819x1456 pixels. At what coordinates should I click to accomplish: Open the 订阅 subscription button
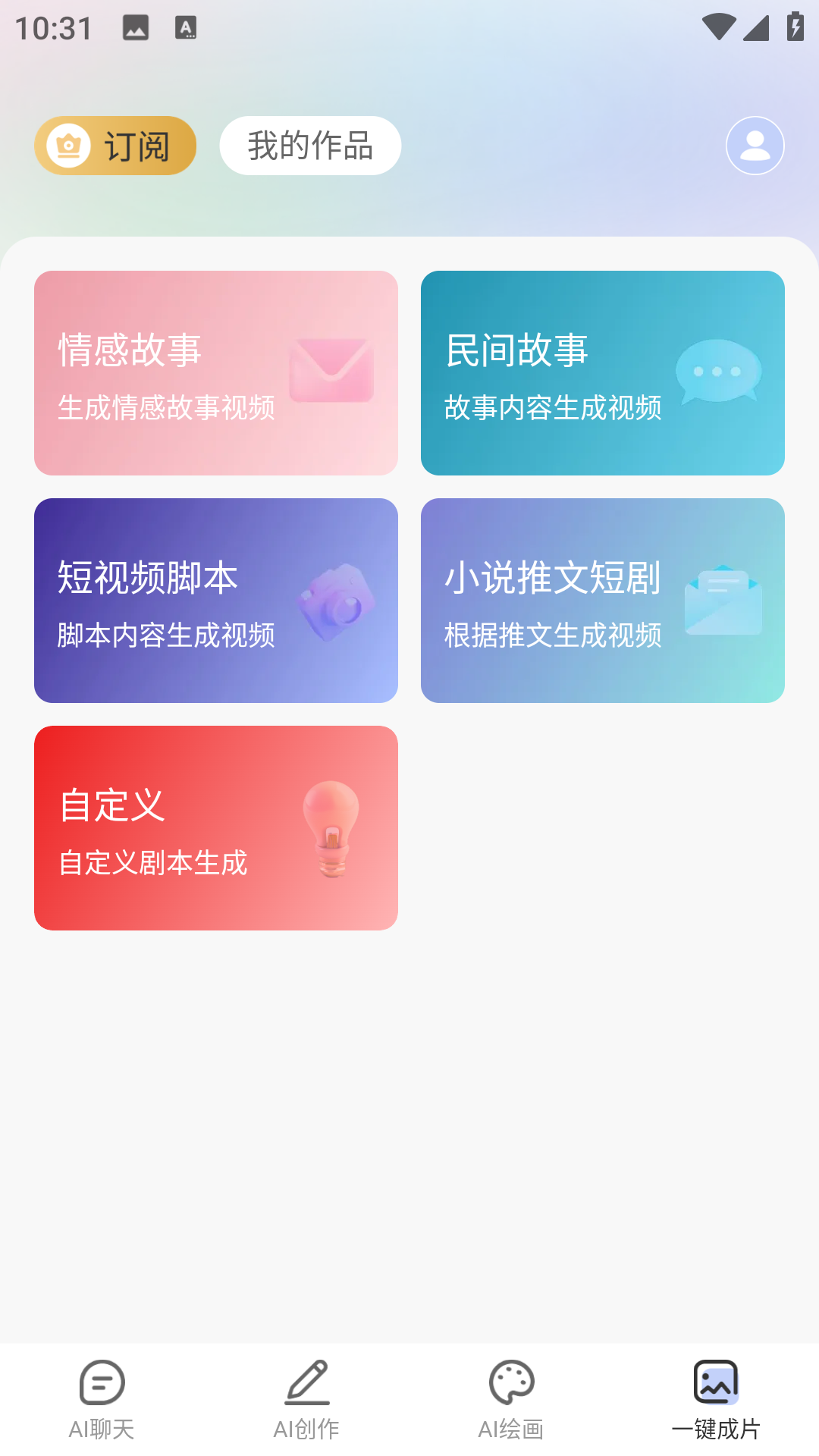click(x=115, y=145)
